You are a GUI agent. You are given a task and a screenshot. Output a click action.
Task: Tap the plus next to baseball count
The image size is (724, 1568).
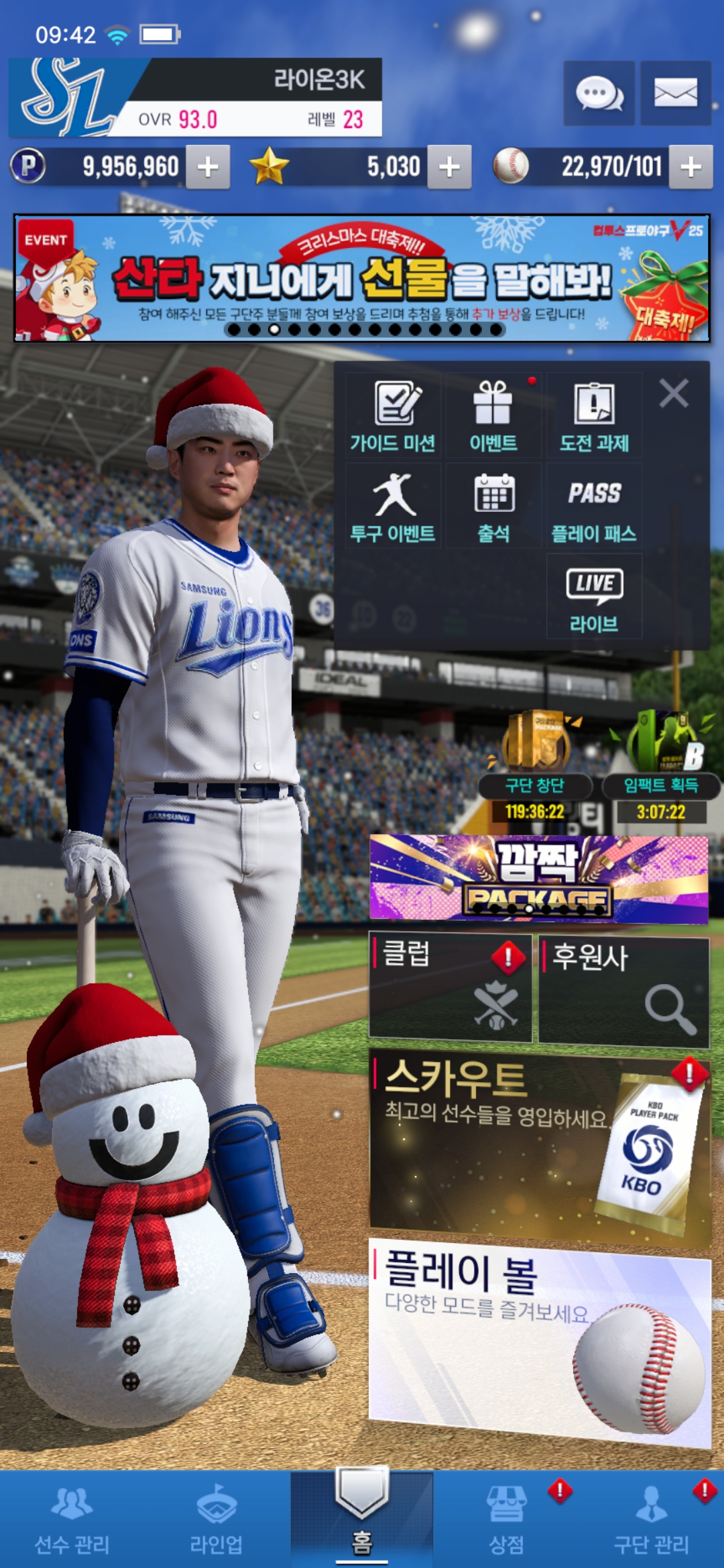[690, 167]
